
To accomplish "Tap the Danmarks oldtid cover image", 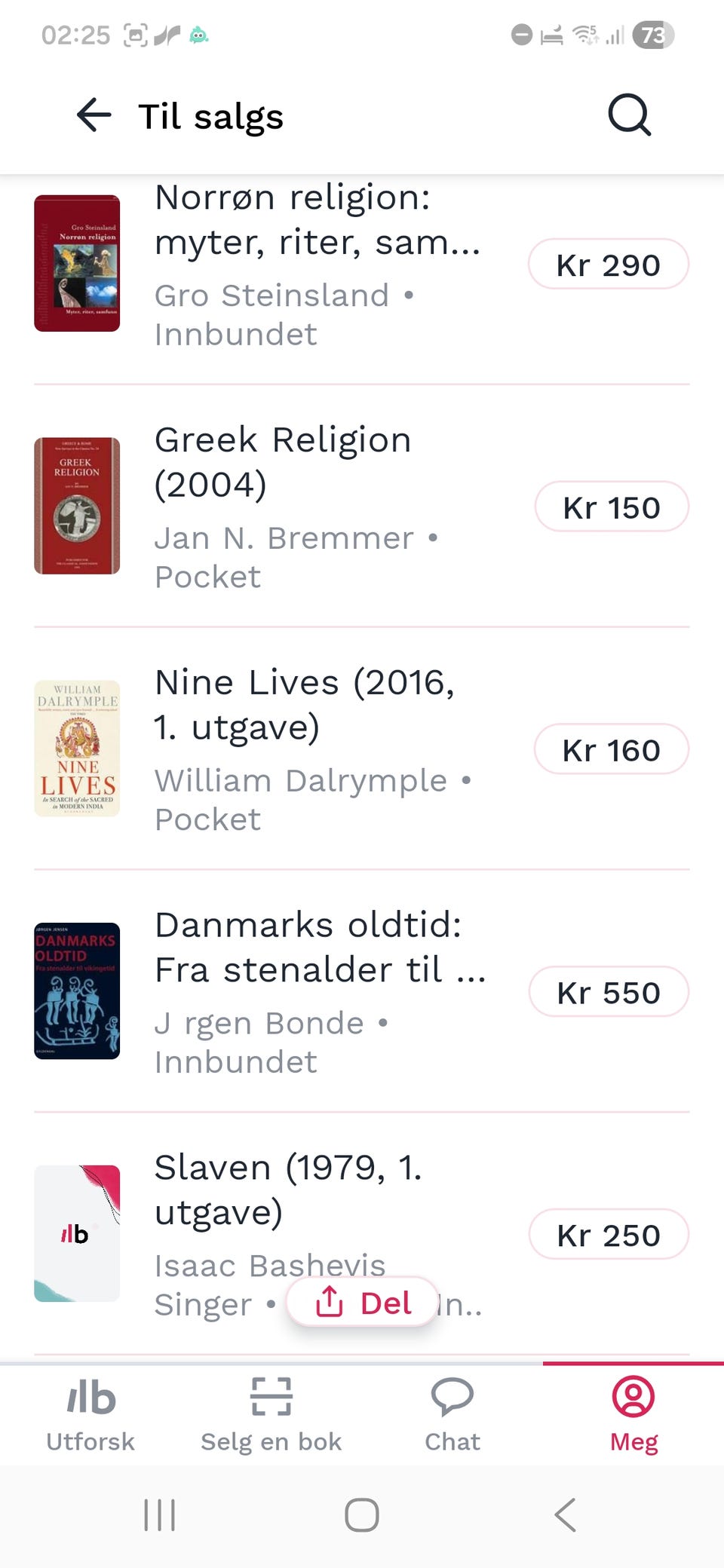I will (x=77, y=992).
